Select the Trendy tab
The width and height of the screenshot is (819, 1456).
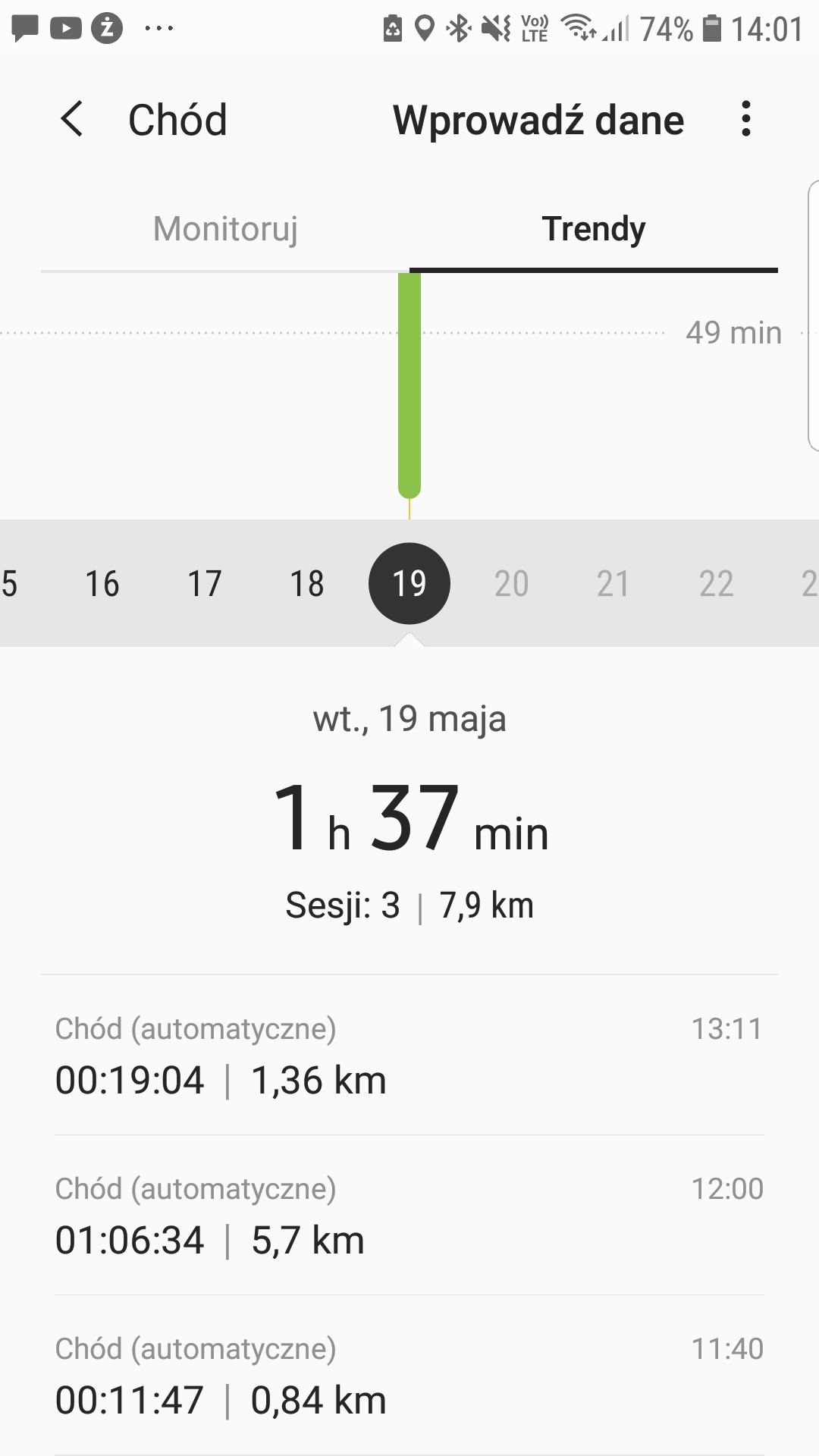[594, 229]
